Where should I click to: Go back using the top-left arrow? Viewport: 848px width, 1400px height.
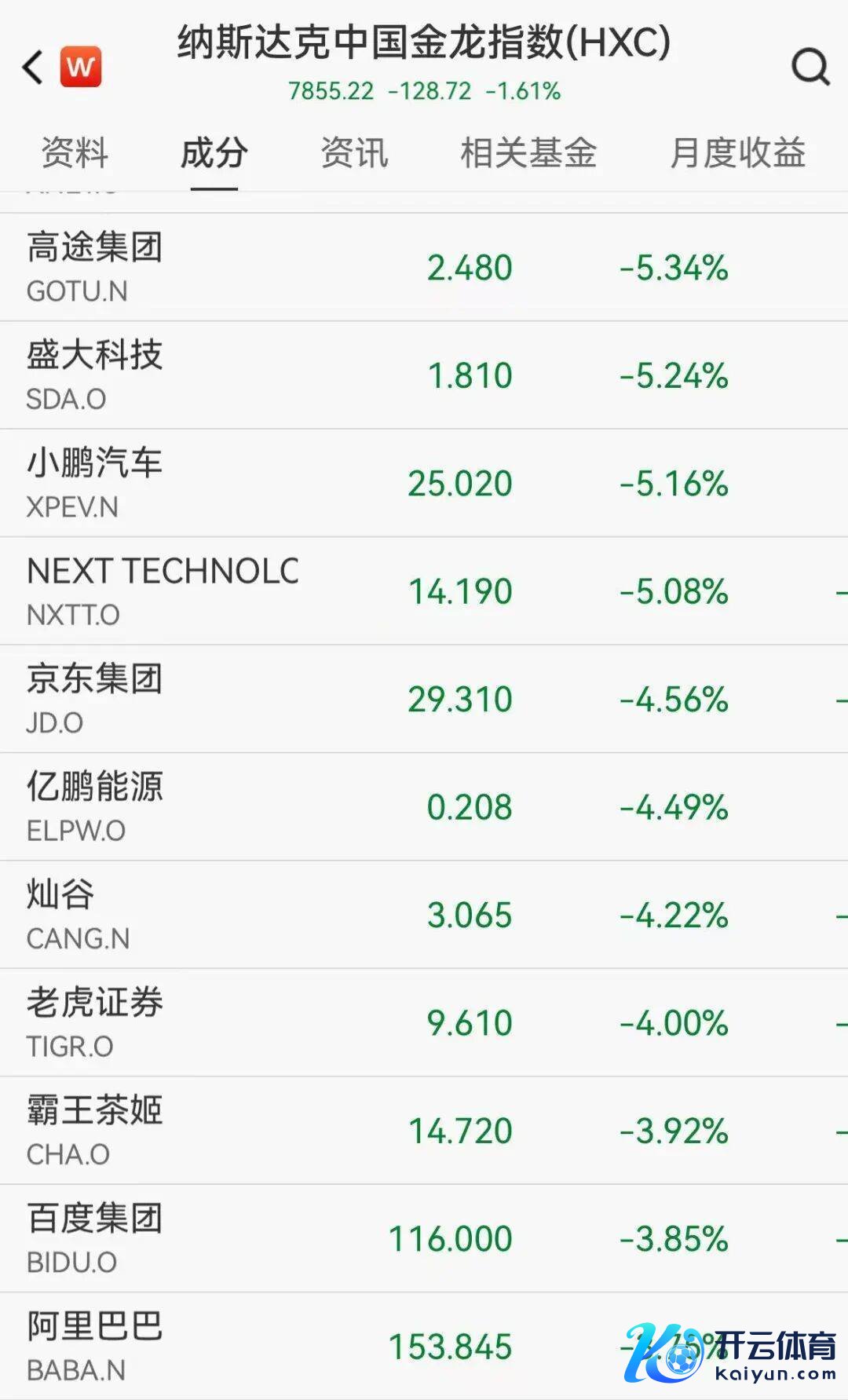coord(33,68)
